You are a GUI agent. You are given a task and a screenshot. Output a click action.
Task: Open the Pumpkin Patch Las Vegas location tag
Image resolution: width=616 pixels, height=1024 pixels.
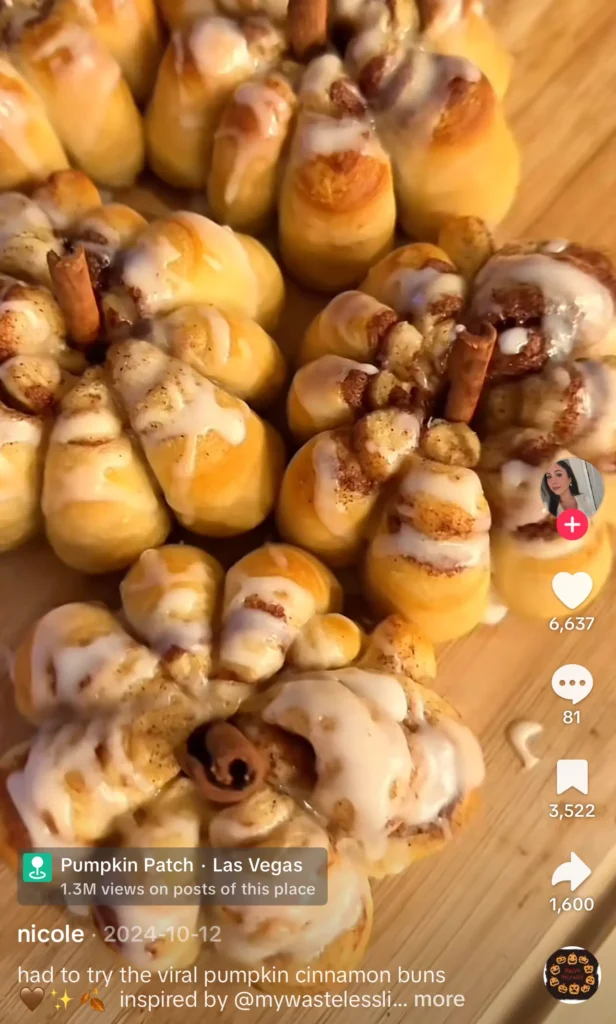[172, 876]
